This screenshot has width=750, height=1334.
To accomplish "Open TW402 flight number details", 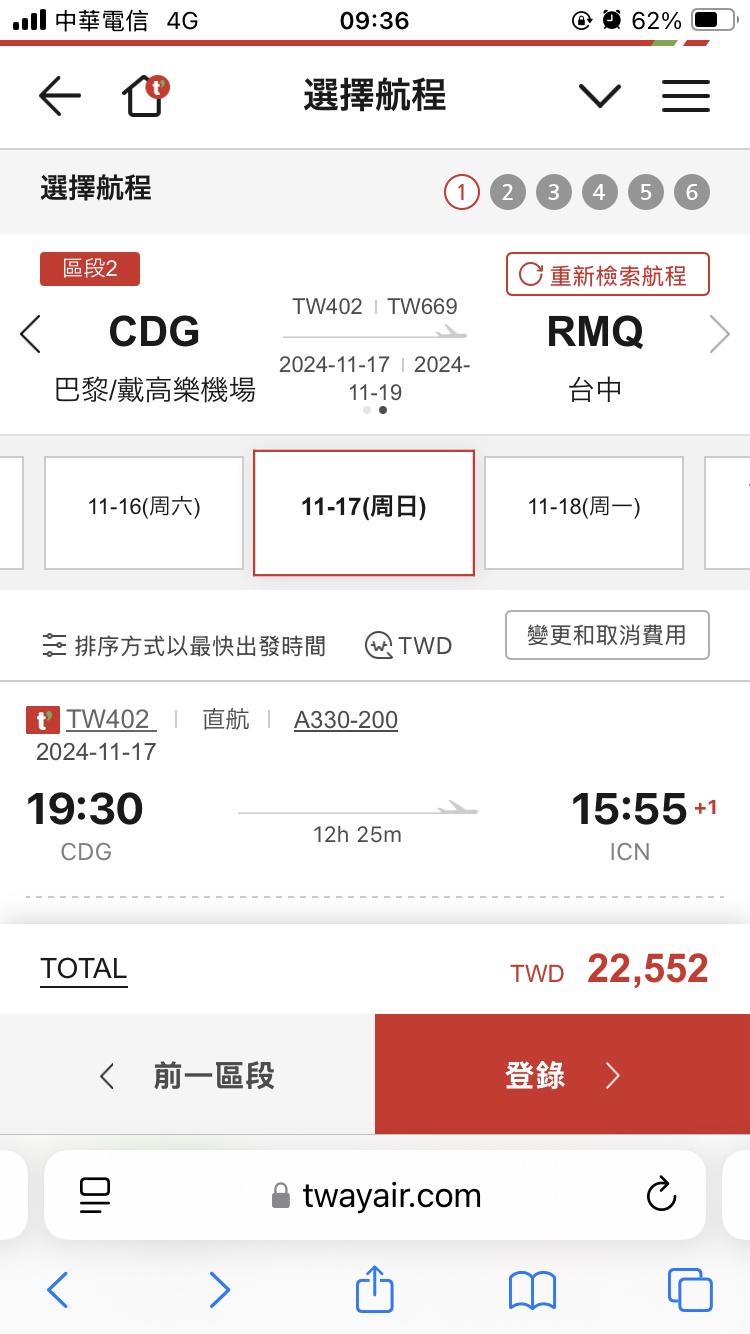I will (x=108, y=720).
